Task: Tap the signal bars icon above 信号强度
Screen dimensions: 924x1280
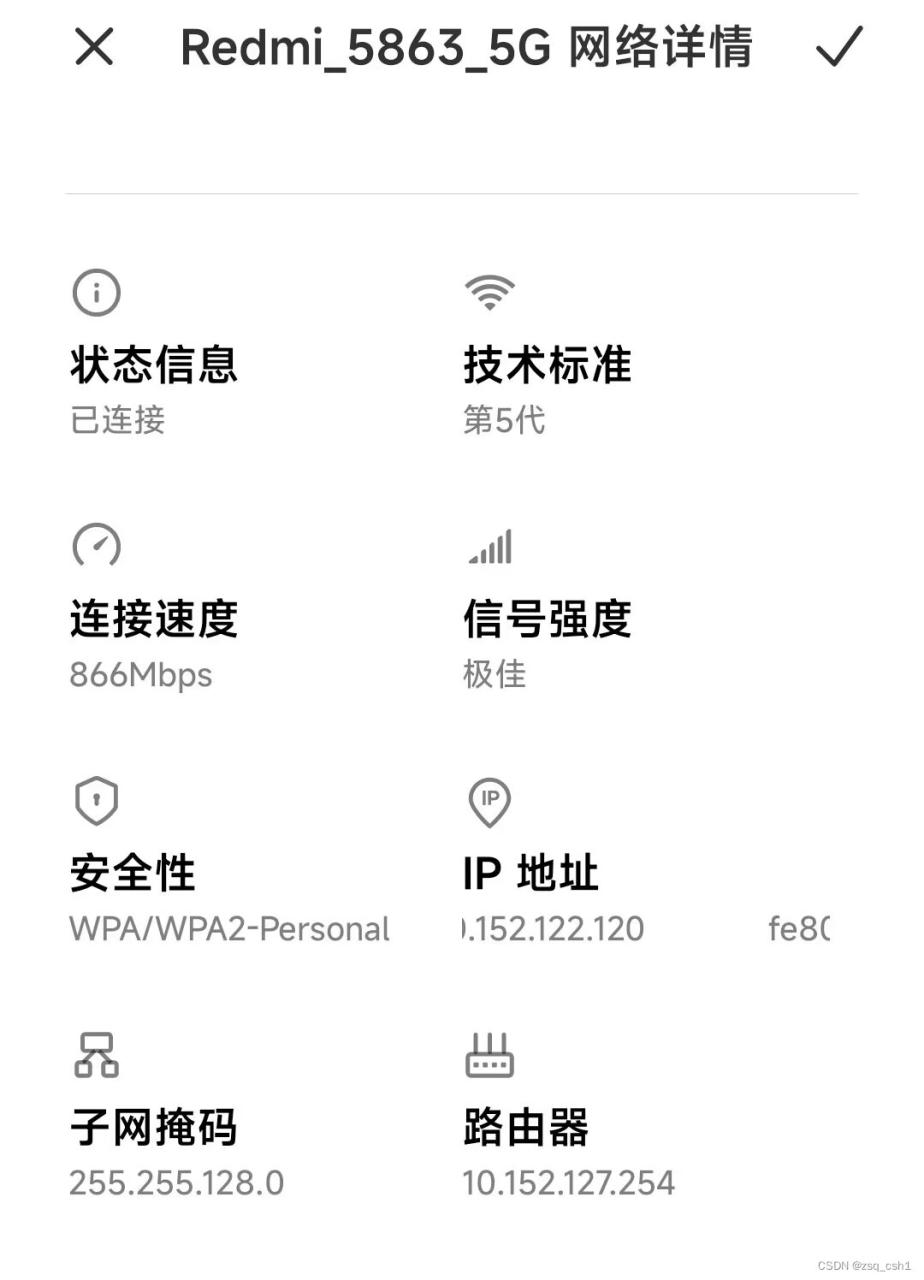Action: 490,546
